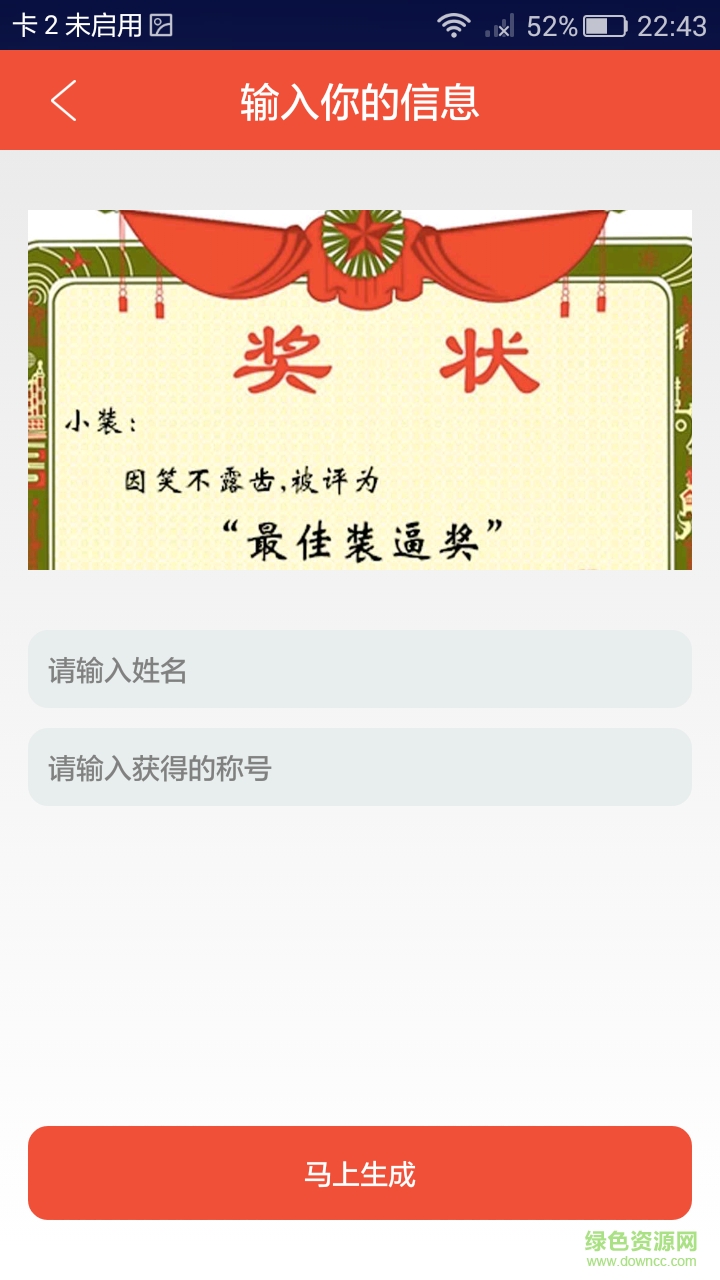
Task: Focus the 请输入姓名 name field
Action: click(360, 669)
